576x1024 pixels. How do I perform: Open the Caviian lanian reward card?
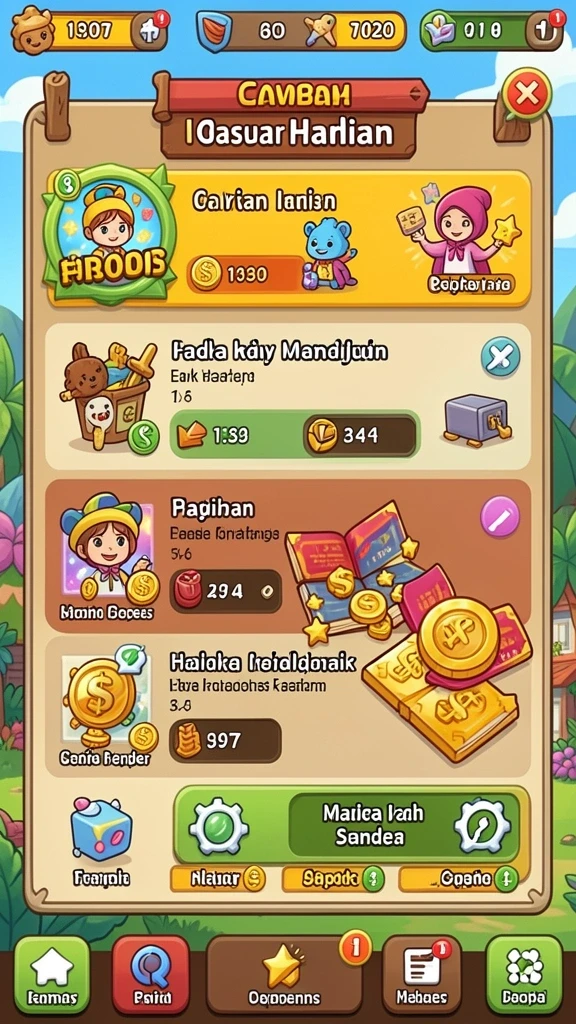point(287,238)
